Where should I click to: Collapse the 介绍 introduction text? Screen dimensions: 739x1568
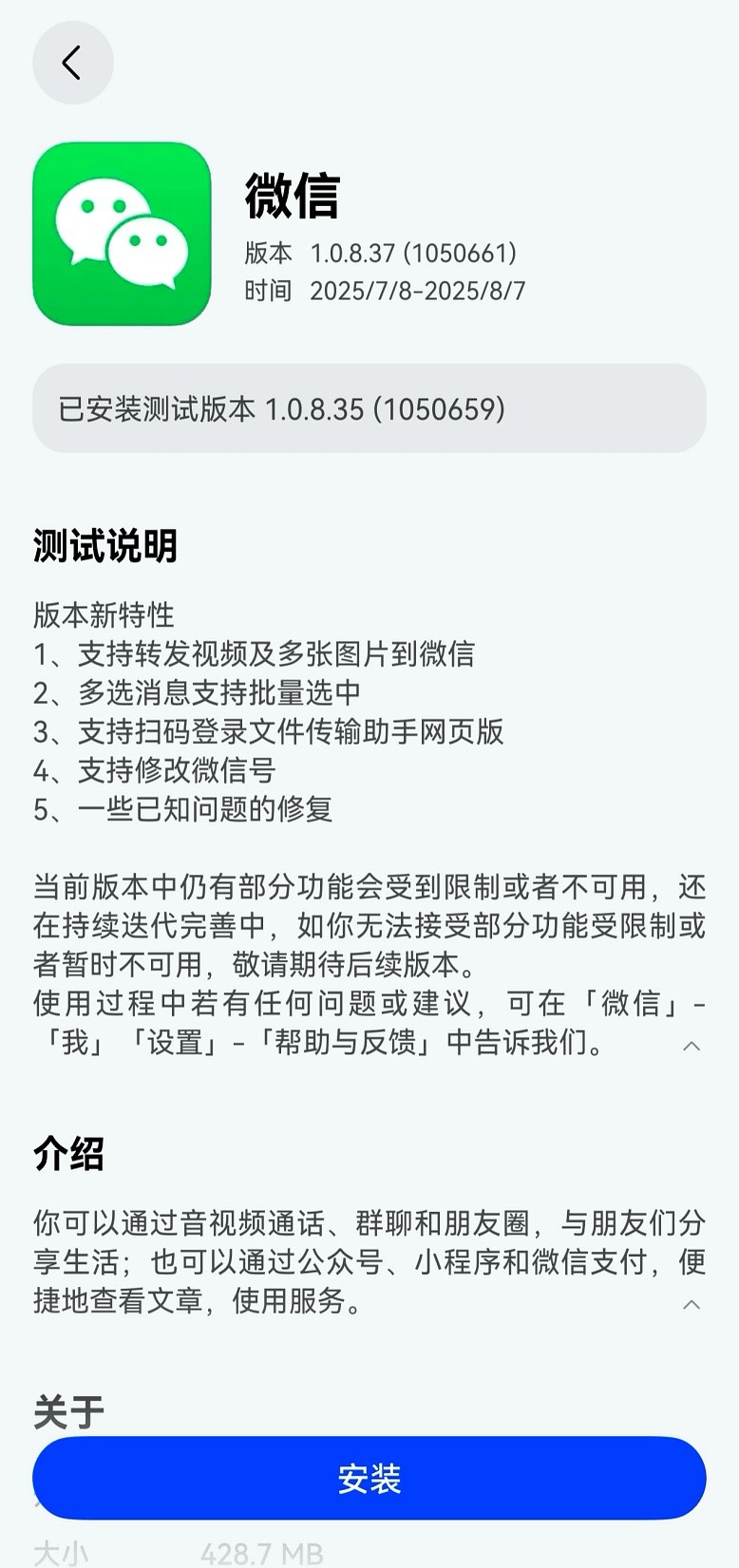692,1304
